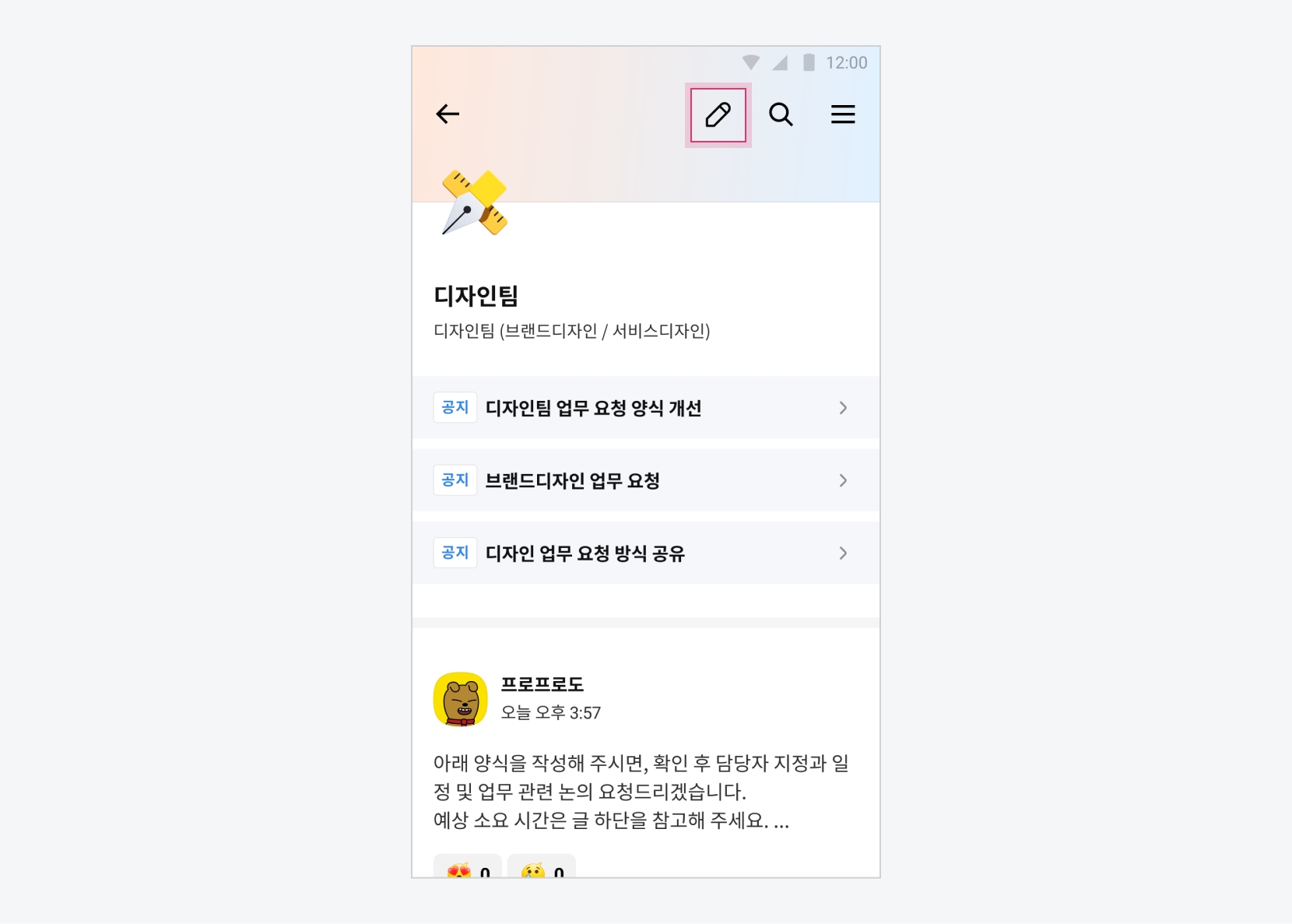1292x924 pixels.
Task: Open notice 디자인 업무 요청 방식 공유
Action: tap(645, 553)
